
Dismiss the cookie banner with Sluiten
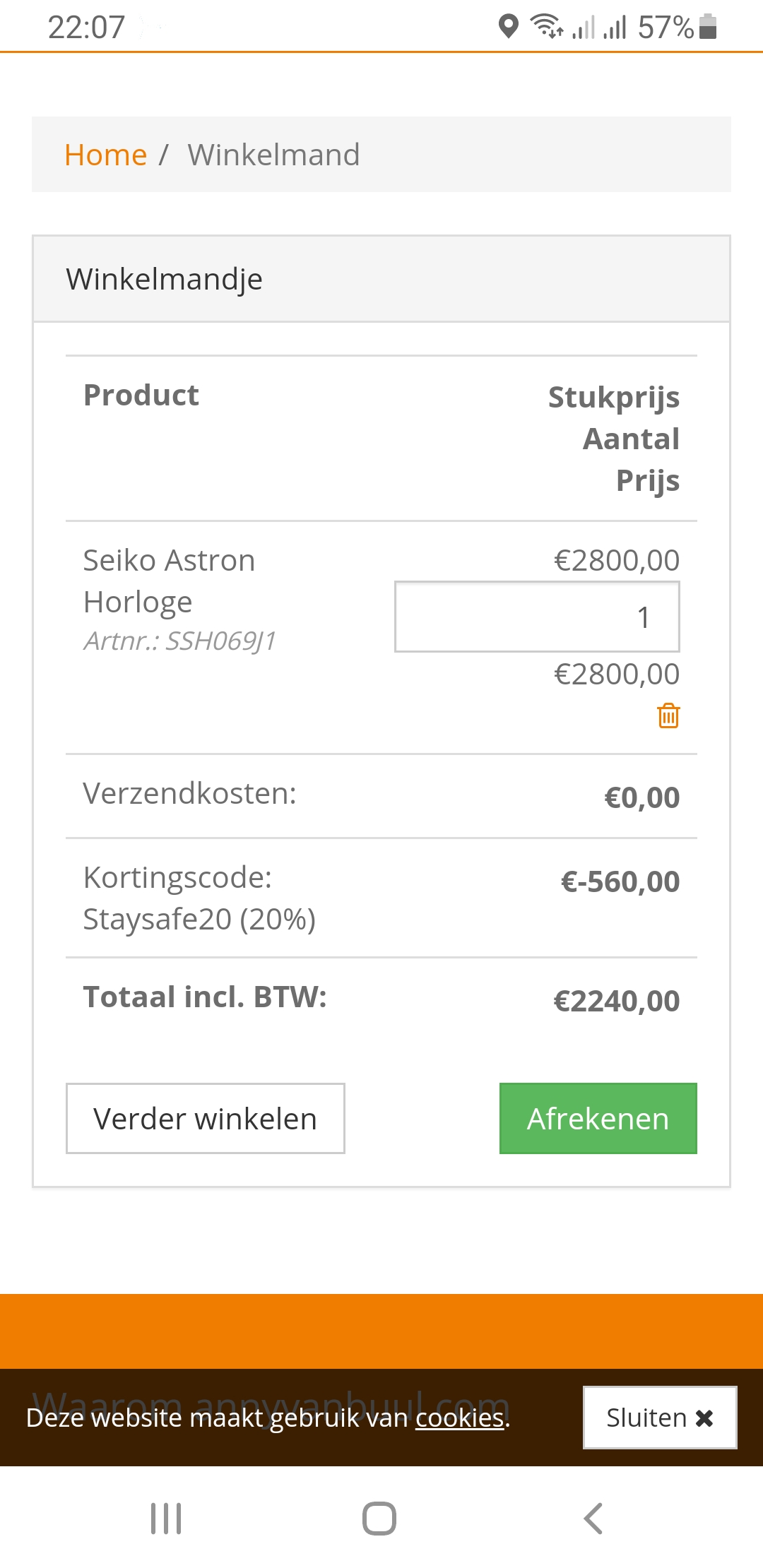(660, 1418)
